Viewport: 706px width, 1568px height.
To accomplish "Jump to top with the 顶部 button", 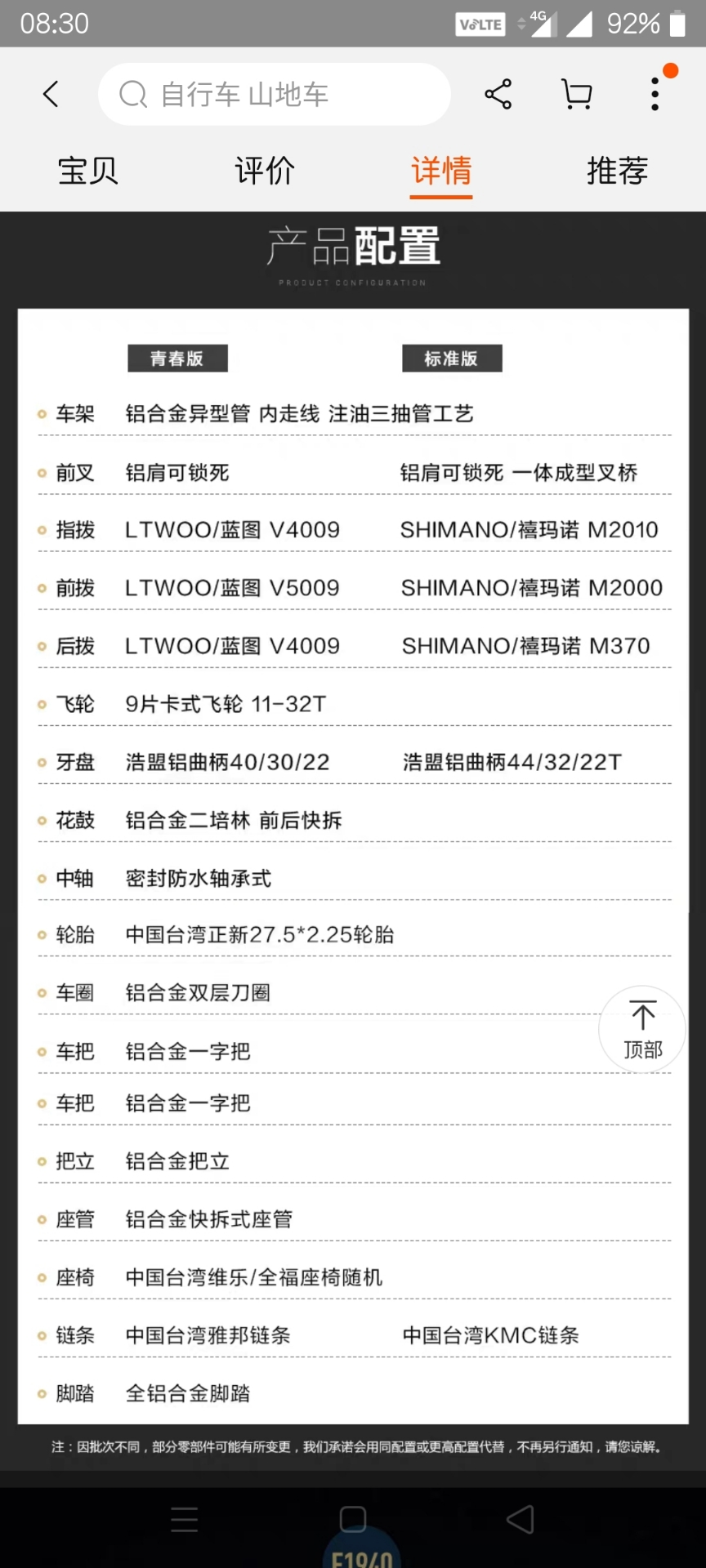I will pyautogui.click(x=642, y=1029).
